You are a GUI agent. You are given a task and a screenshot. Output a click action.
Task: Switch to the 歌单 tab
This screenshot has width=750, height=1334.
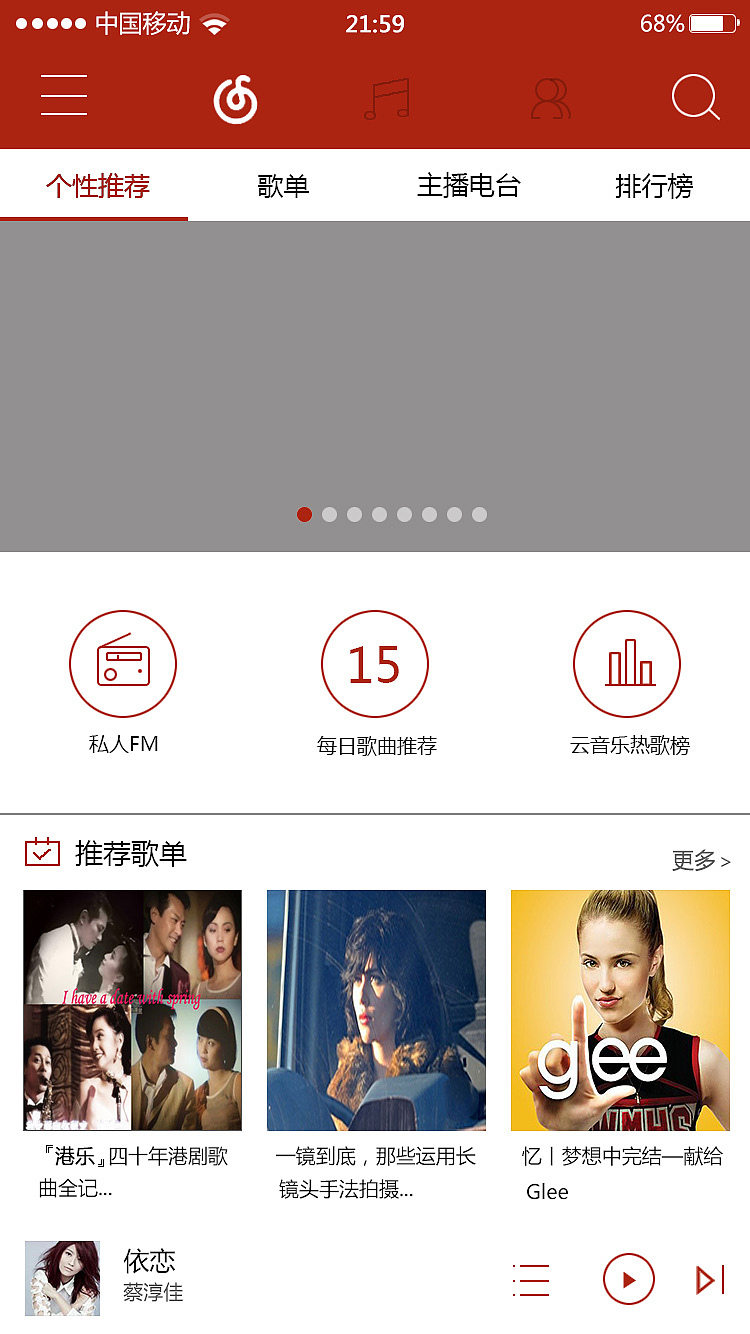(x=282, y=186)
